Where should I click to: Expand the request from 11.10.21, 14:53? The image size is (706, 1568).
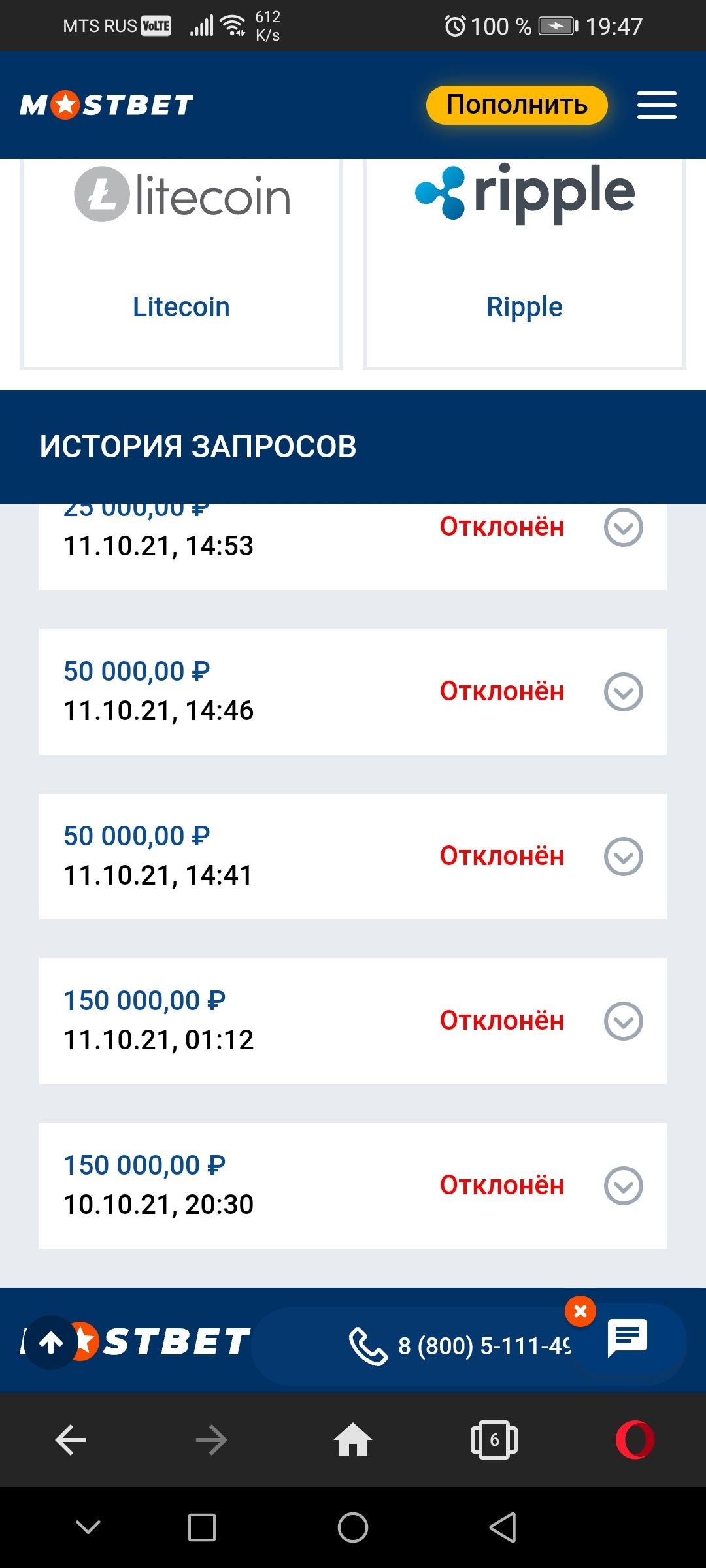point(623,527)
